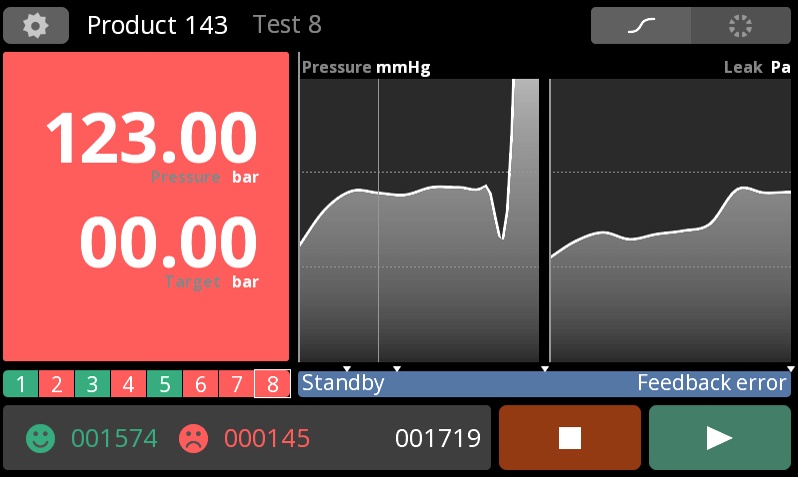Select test step 7
This screenshot has height=477, width=798.
[236, 384]
